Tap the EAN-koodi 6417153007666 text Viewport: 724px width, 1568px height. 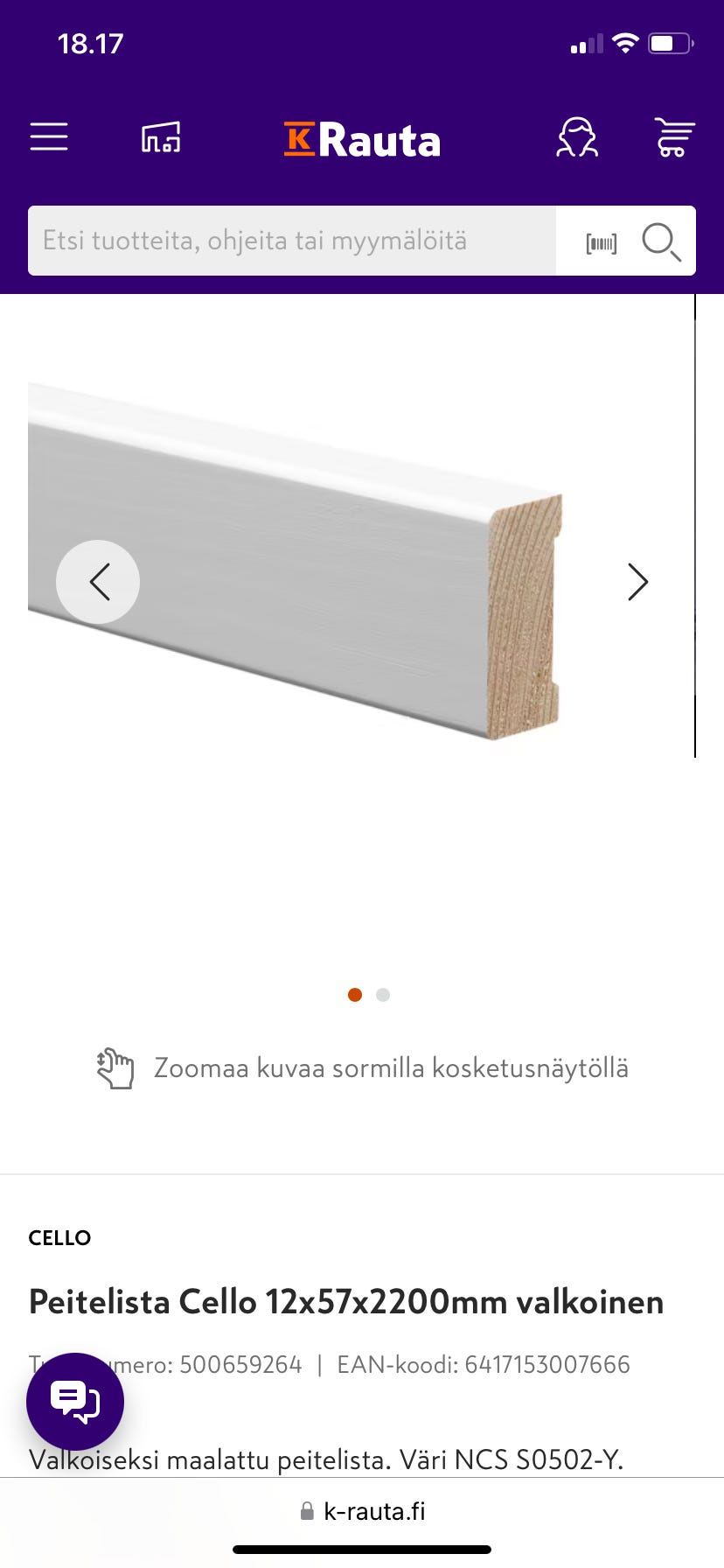(x=484, y=1364)
